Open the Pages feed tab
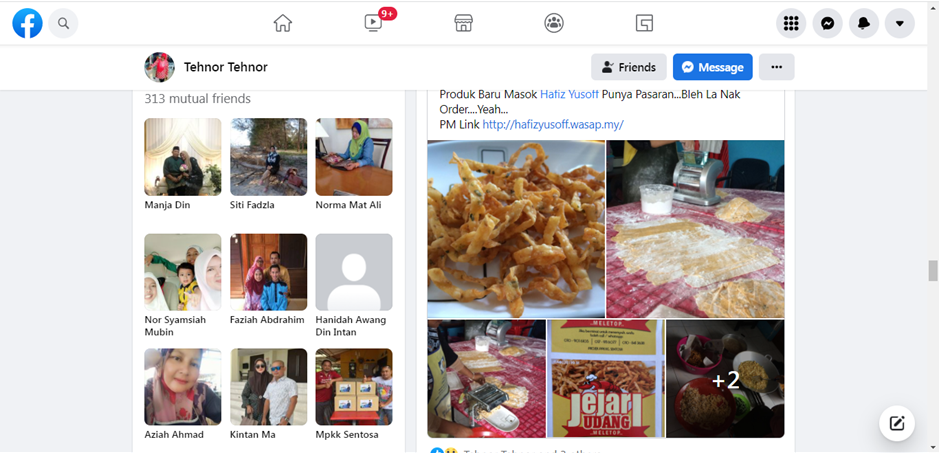 point(644,23)
